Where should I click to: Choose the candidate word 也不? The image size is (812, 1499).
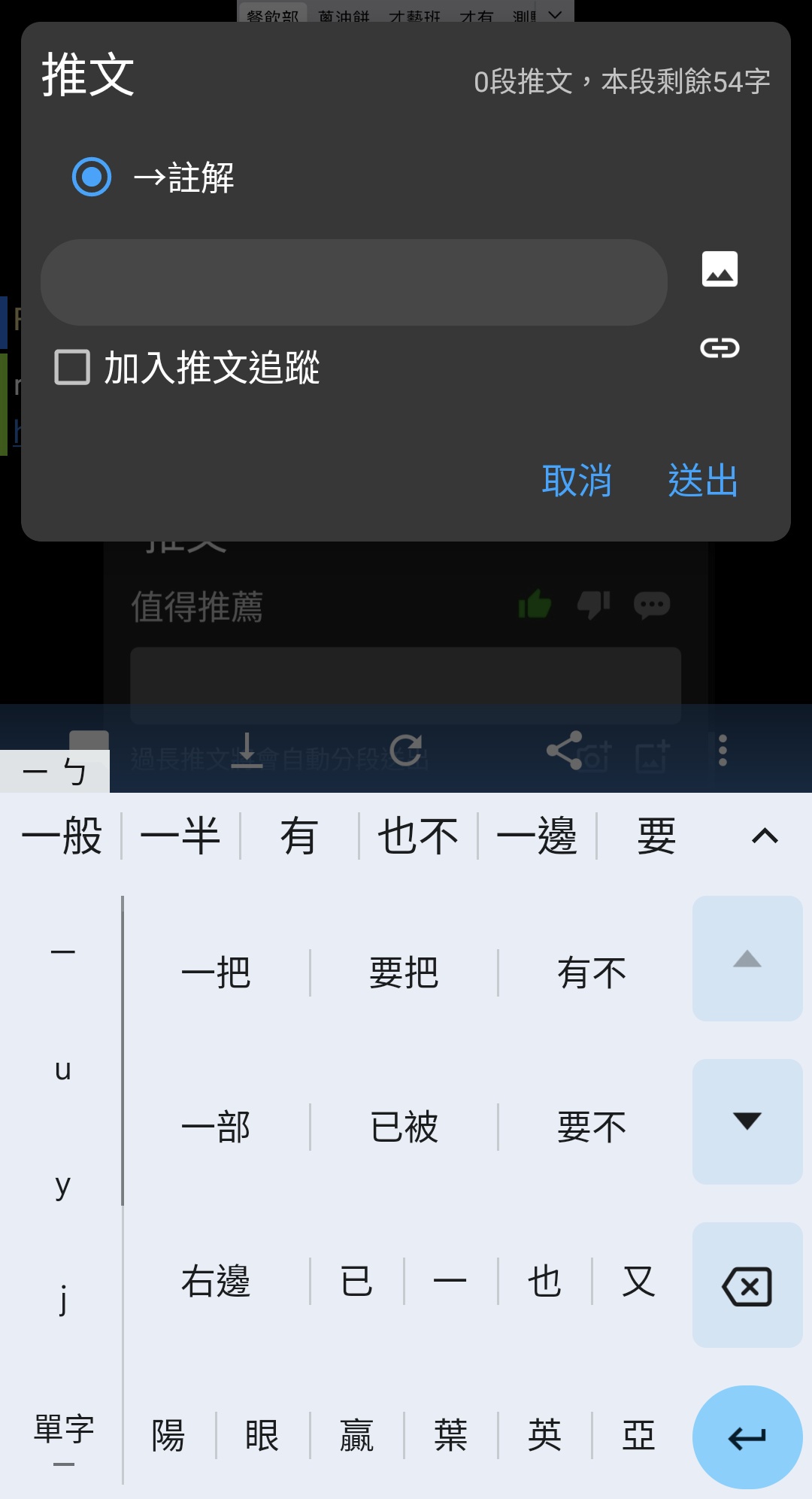click(418, 836)
